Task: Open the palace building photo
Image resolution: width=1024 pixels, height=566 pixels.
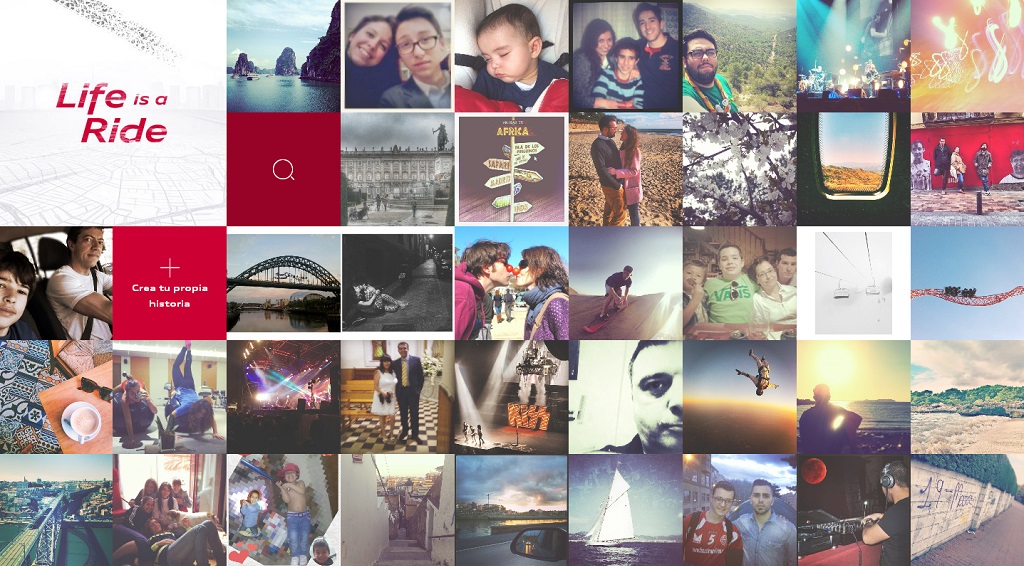Action: tap(398, 169)
